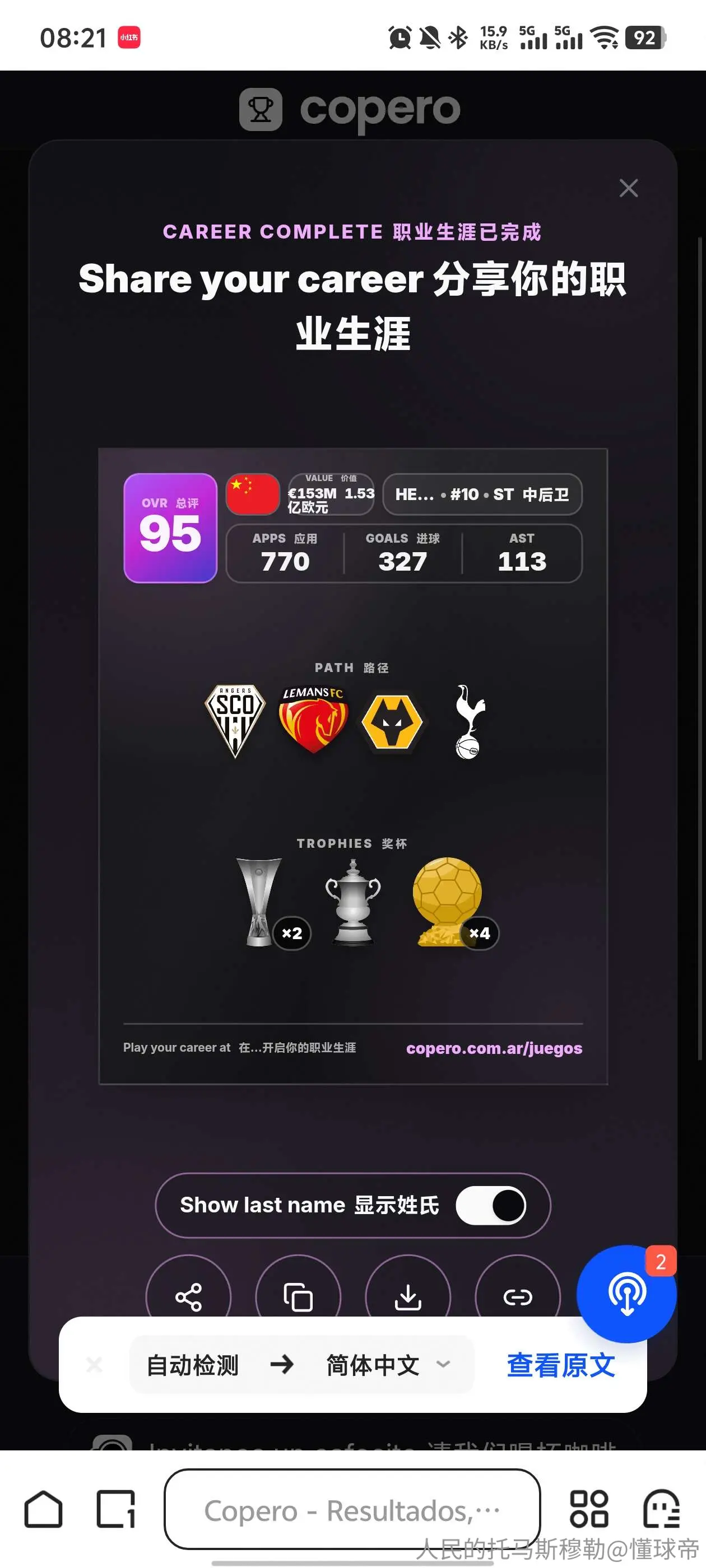Tap the Copero address bar
Image resolution: width=706 pixels, height=1568 pixels.
click(352, 1509)
